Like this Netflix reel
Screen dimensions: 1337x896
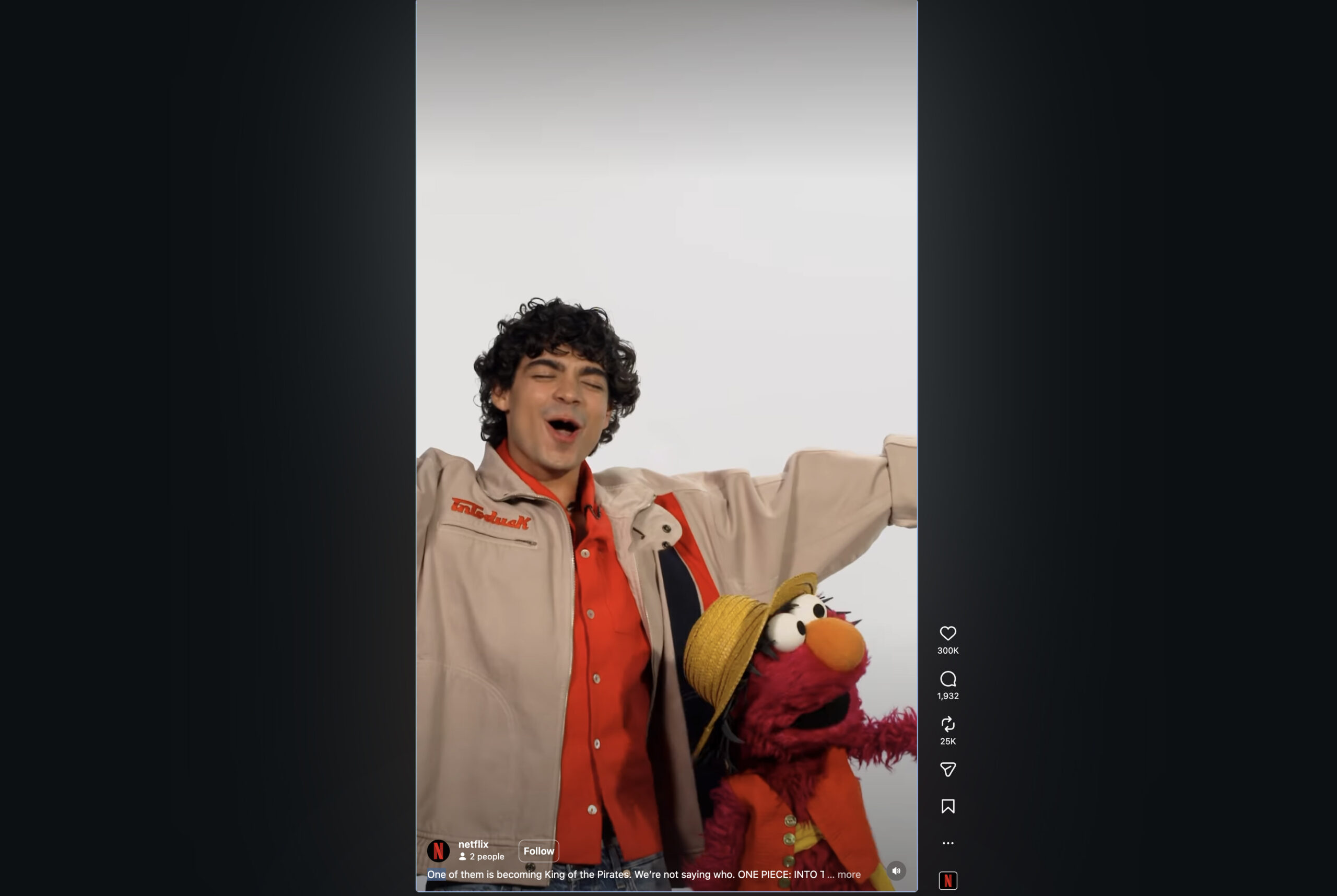[x=948, y=633]
